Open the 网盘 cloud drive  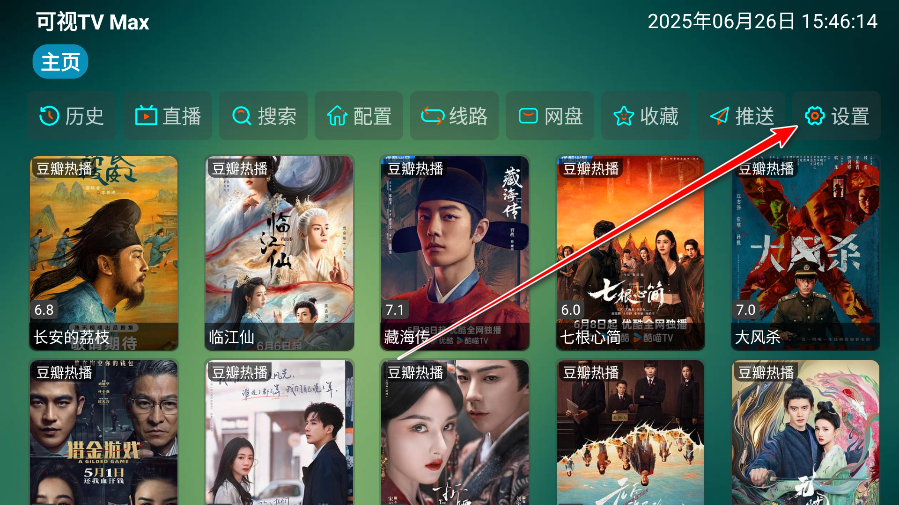point(550,116)
